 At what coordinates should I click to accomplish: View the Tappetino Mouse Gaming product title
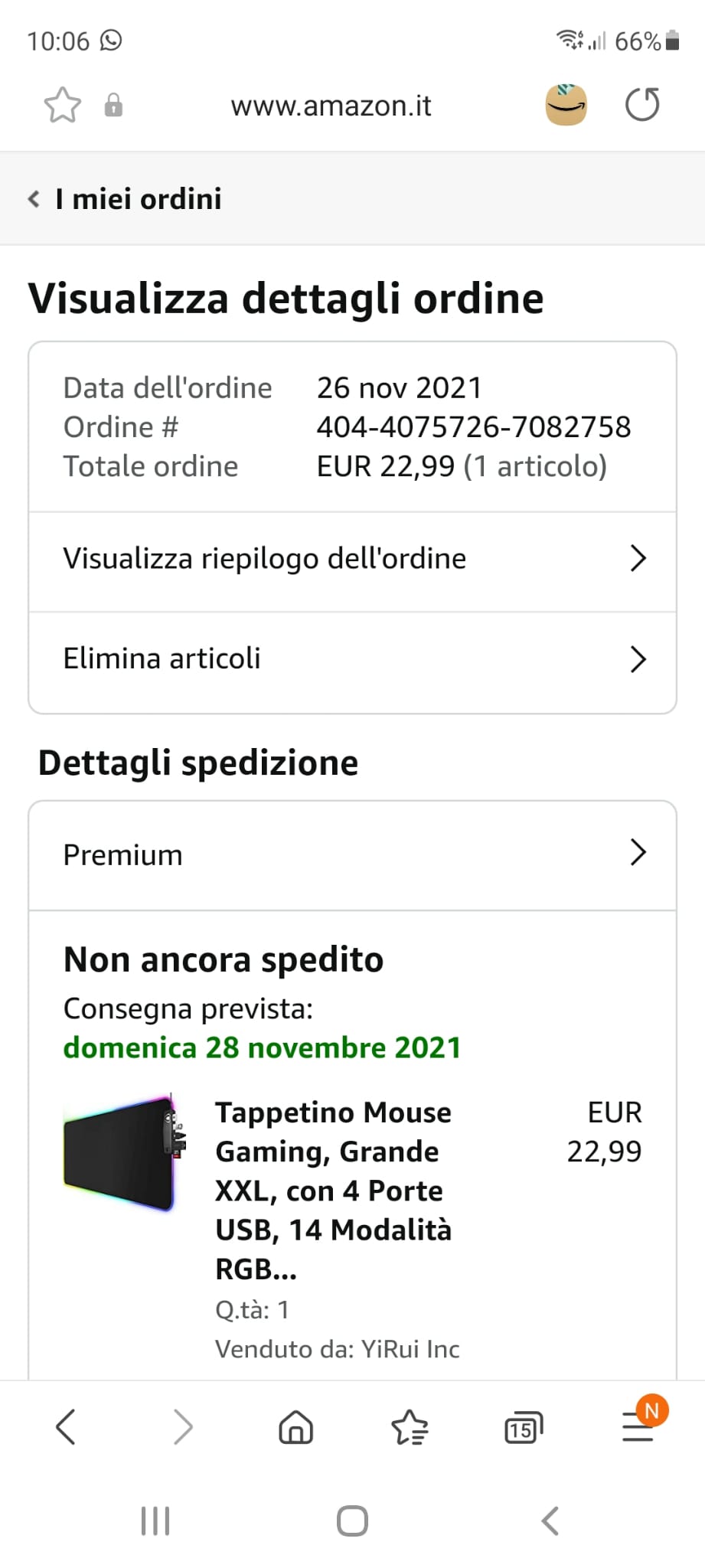pyautogui.click(x=334, y=1190)
